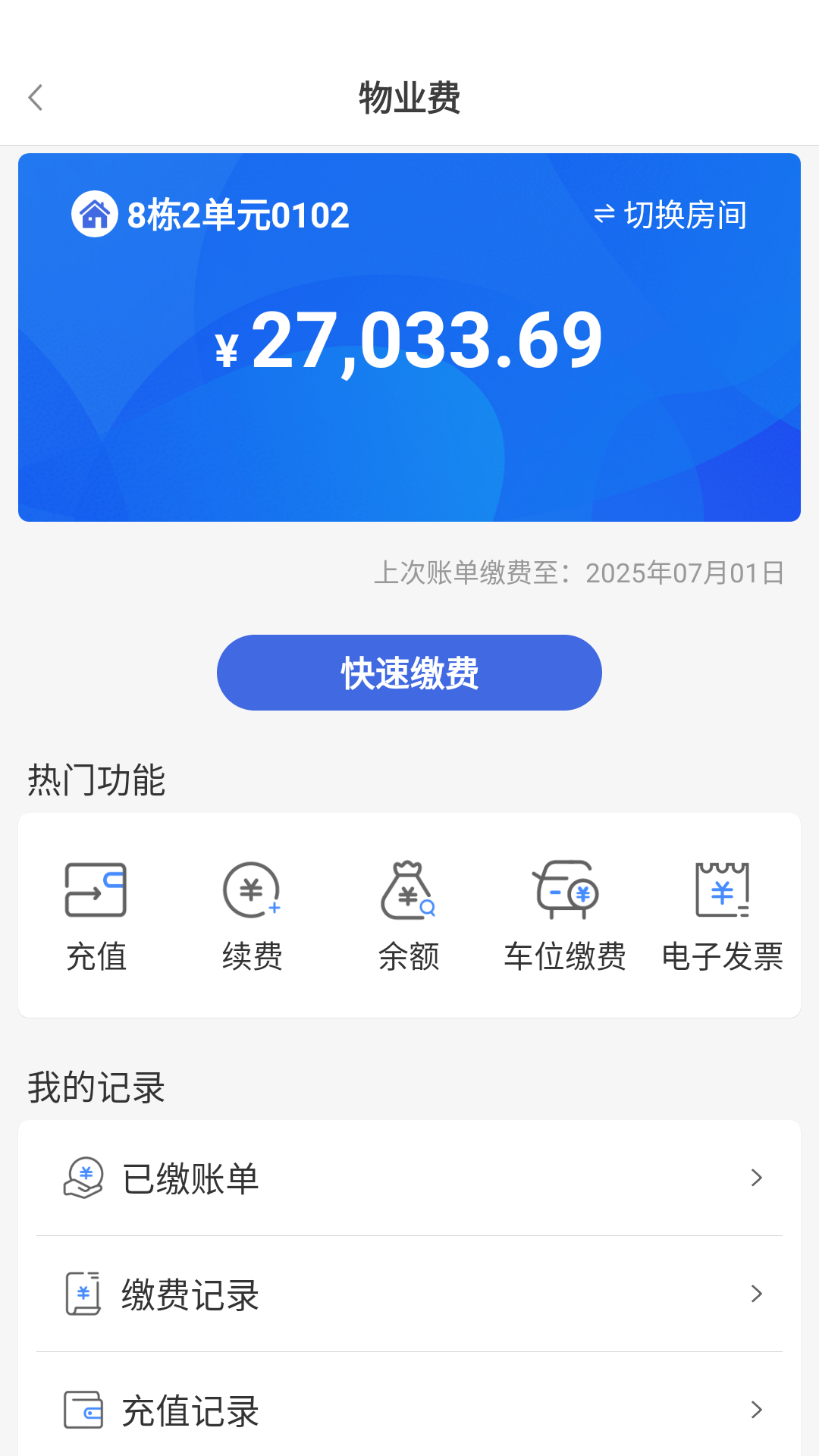The height and width of the screenshot is (1456, 819).
Task: Click the house icon beside the room number
Action: click(94, 215)
